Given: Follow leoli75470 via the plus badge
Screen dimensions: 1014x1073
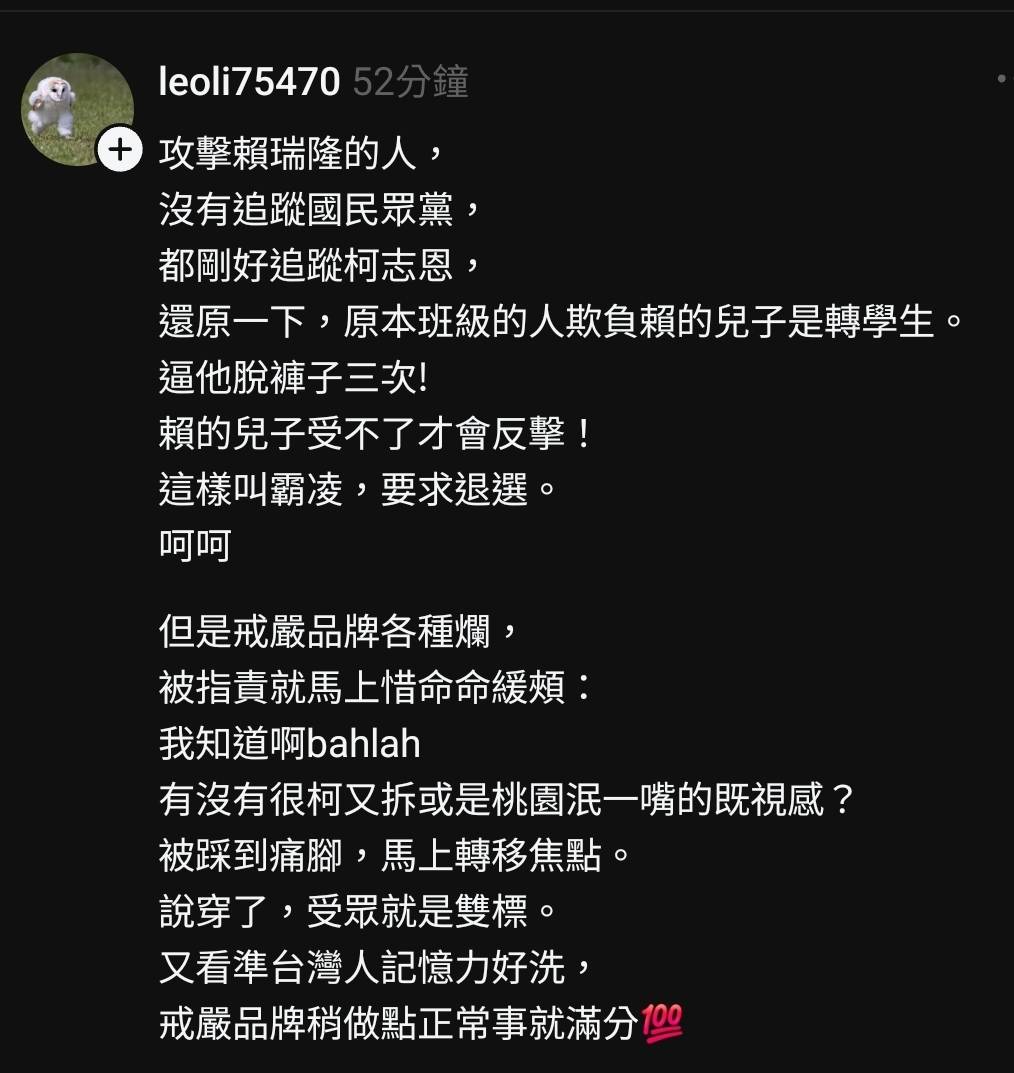Looking at the screenshot, I should click(x=120, y=151).
